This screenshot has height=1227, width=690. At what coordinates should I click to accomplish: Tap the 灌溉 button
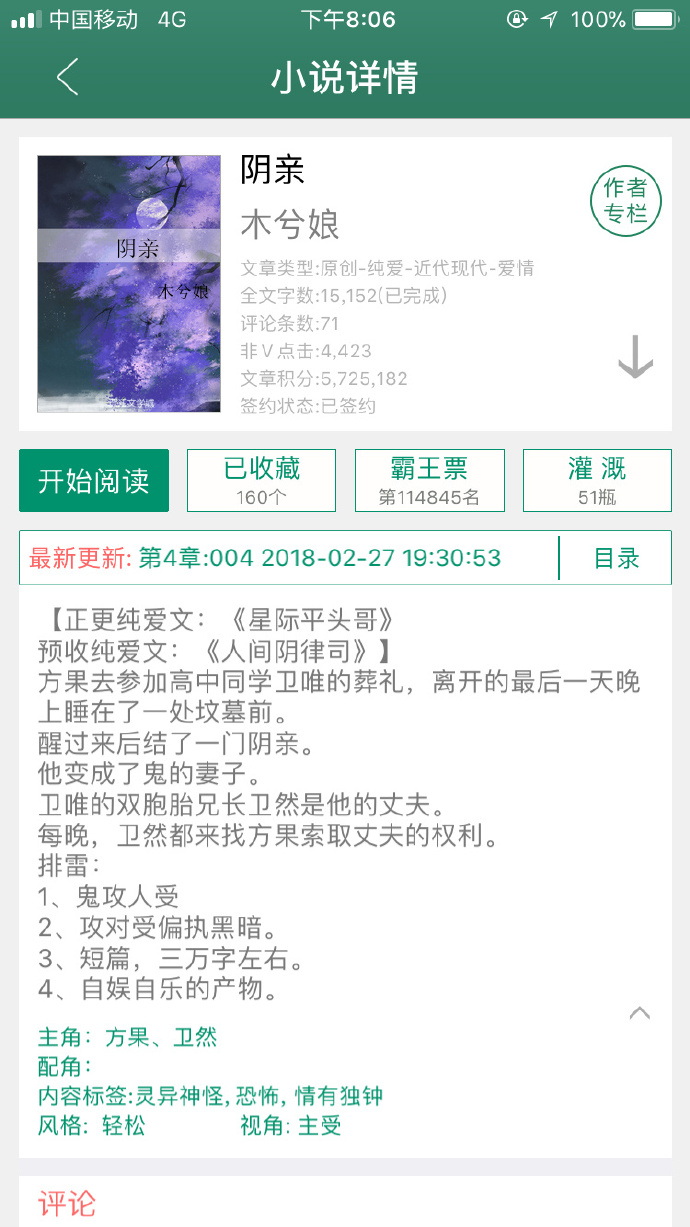(598, 481)
